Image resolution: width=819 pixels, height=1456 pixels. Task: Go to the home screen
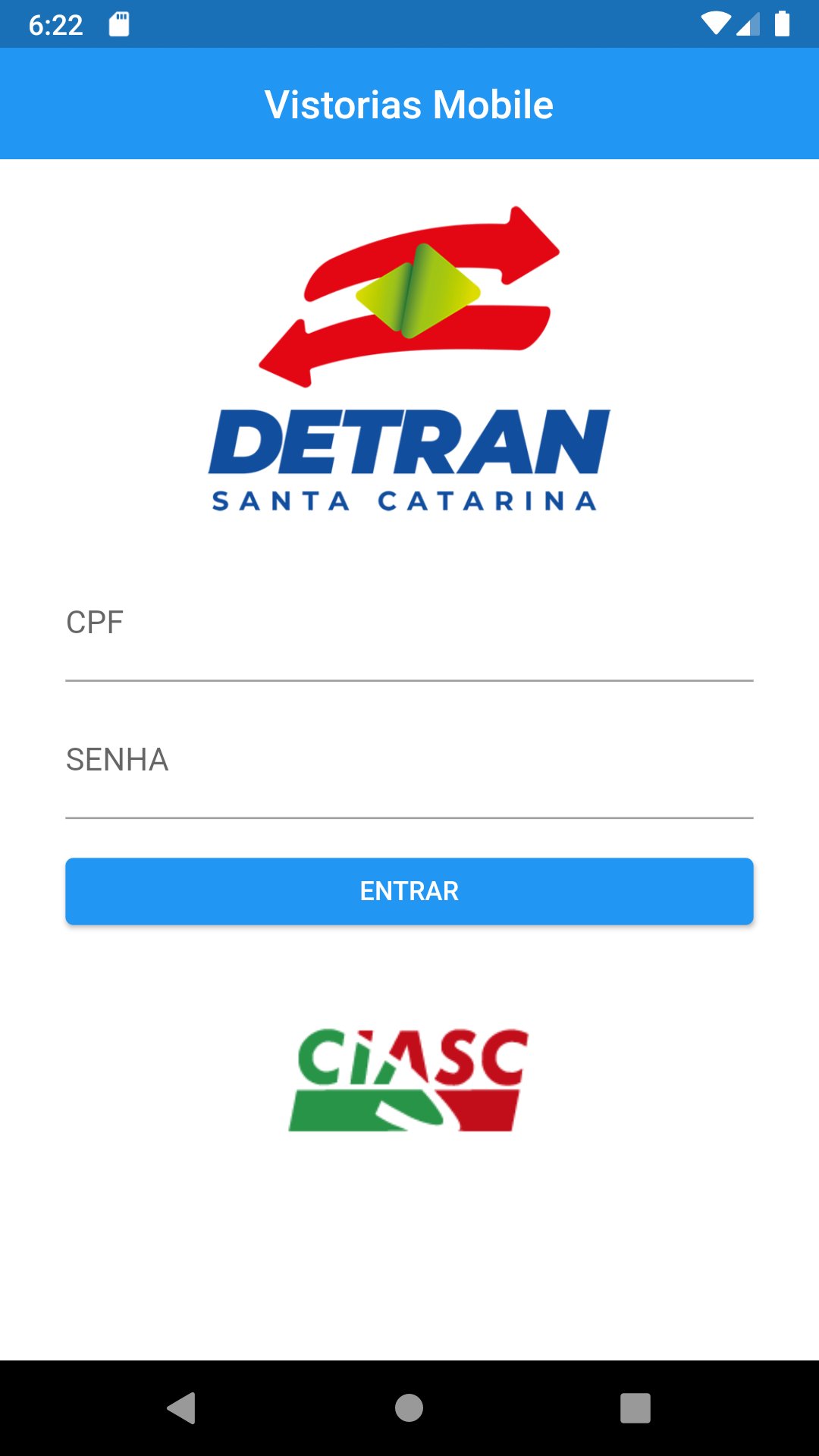click(409, 1408)
